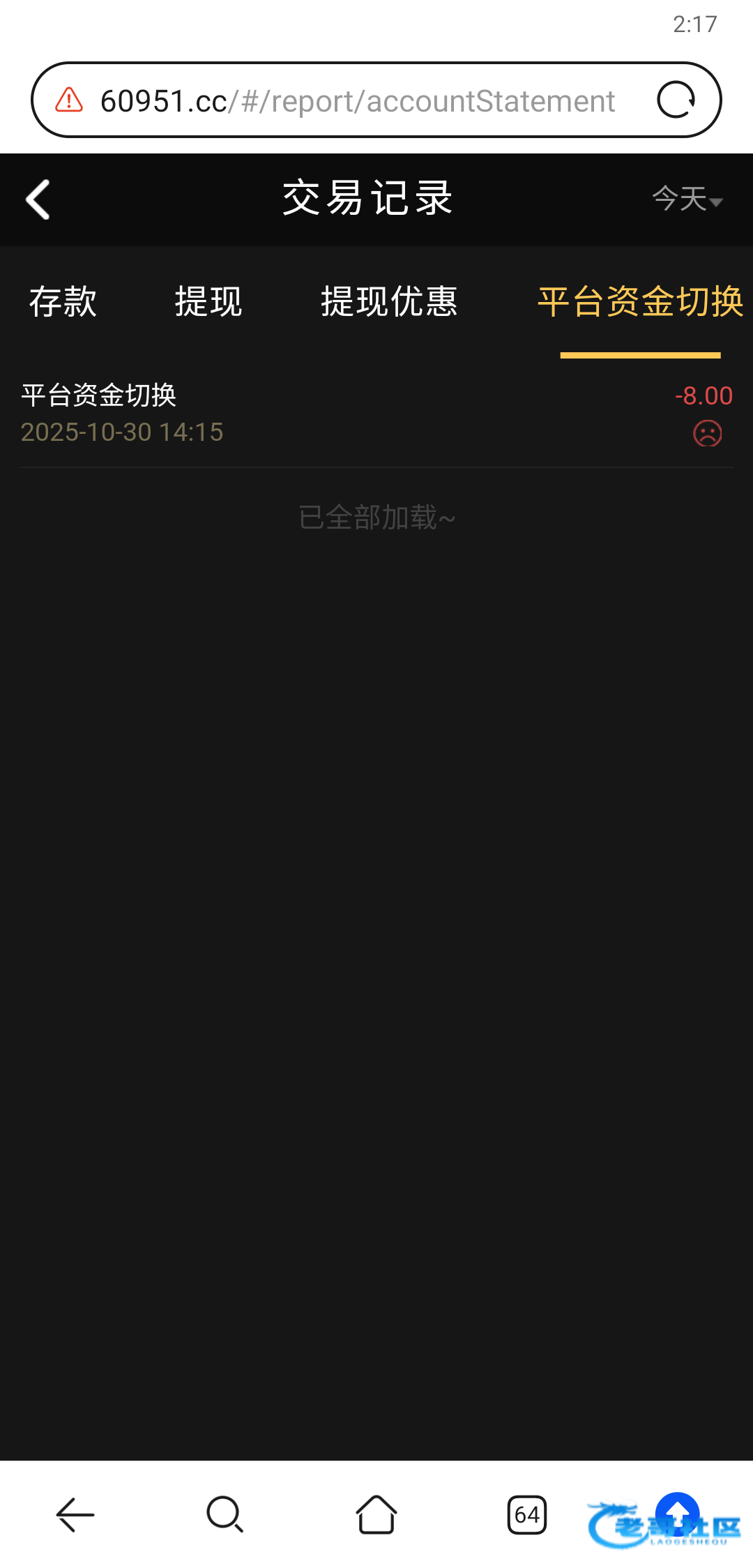Select the 提现优惠 tab
This screenshot has height=1568, width=753.
point(389,302)
